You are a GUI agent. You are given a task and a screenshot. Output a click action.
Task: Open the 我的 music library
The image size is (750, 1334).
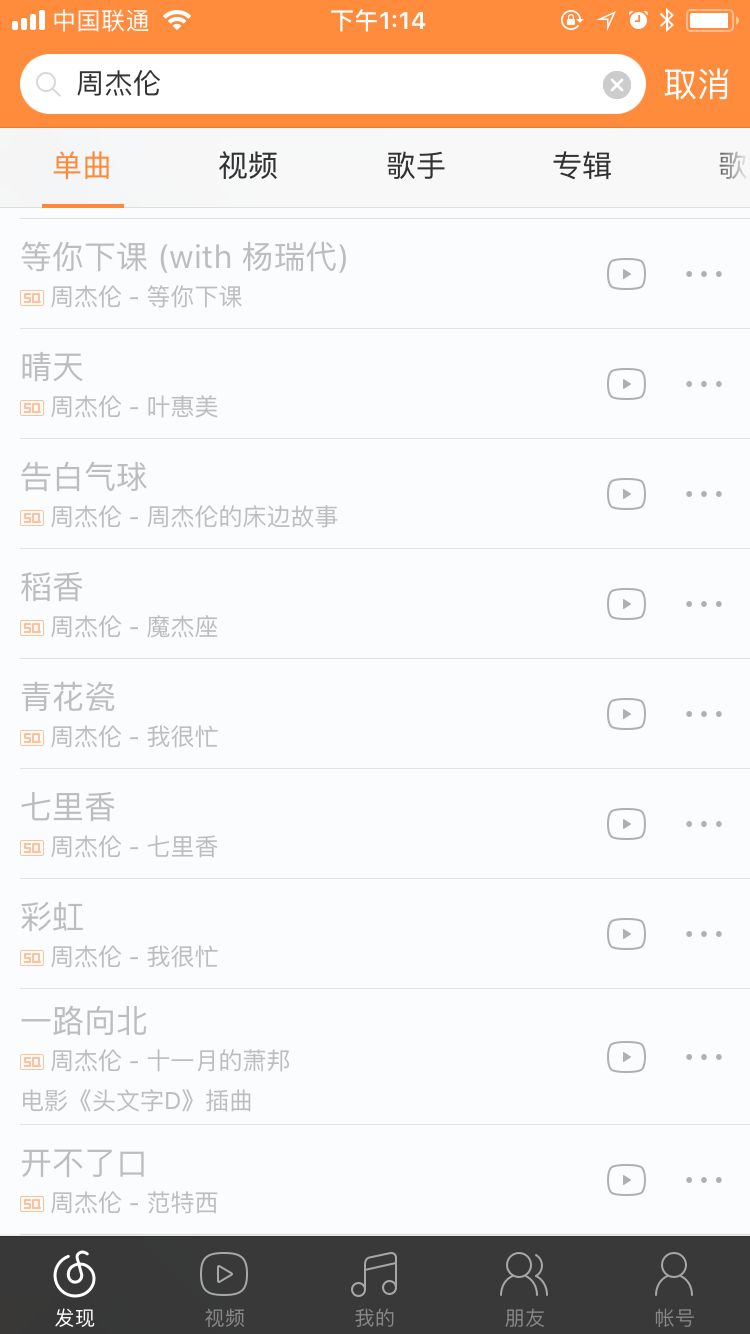pyautogui.click(x=375, y=1285)
